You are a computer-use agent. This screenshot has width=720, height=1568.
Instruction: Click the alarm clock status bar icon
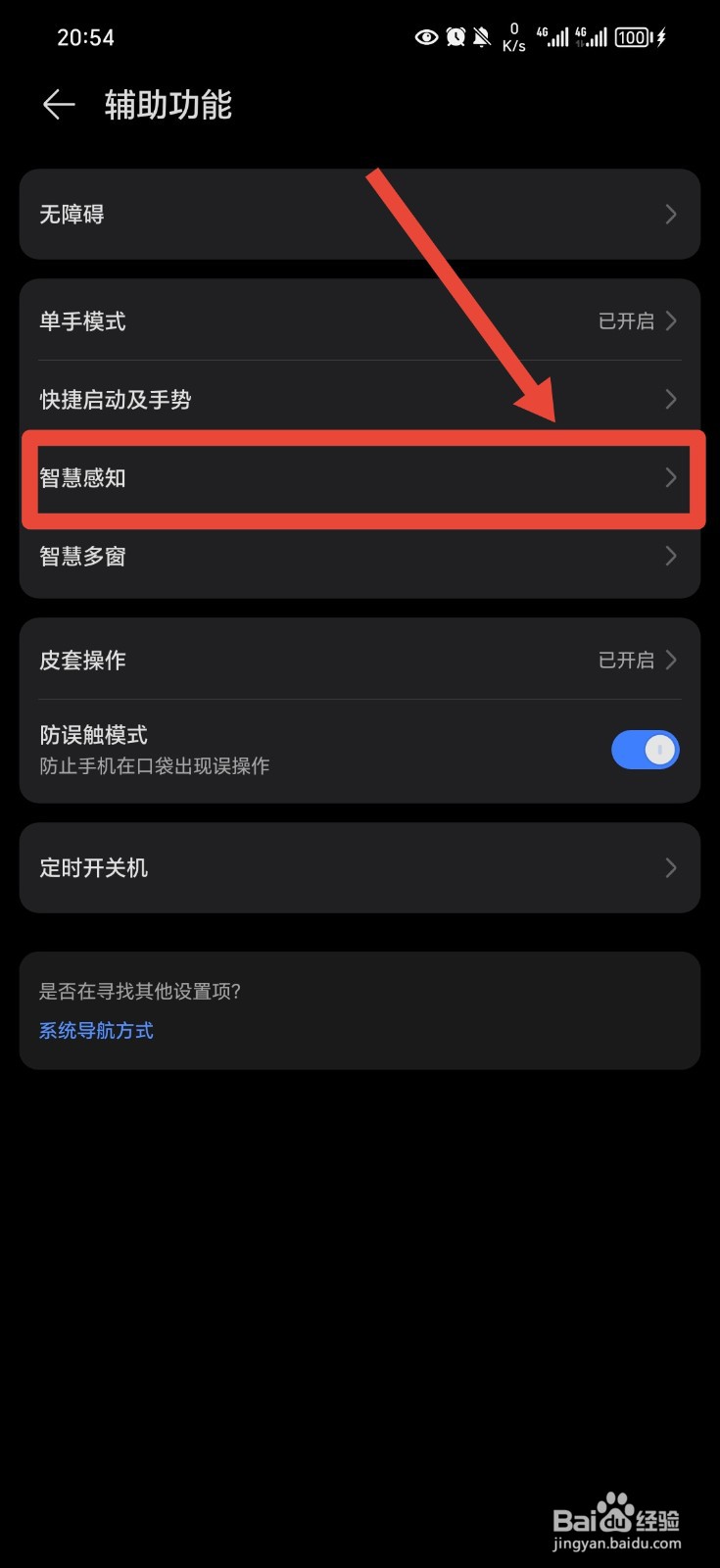pyautogui.click(x=456, y=36)
